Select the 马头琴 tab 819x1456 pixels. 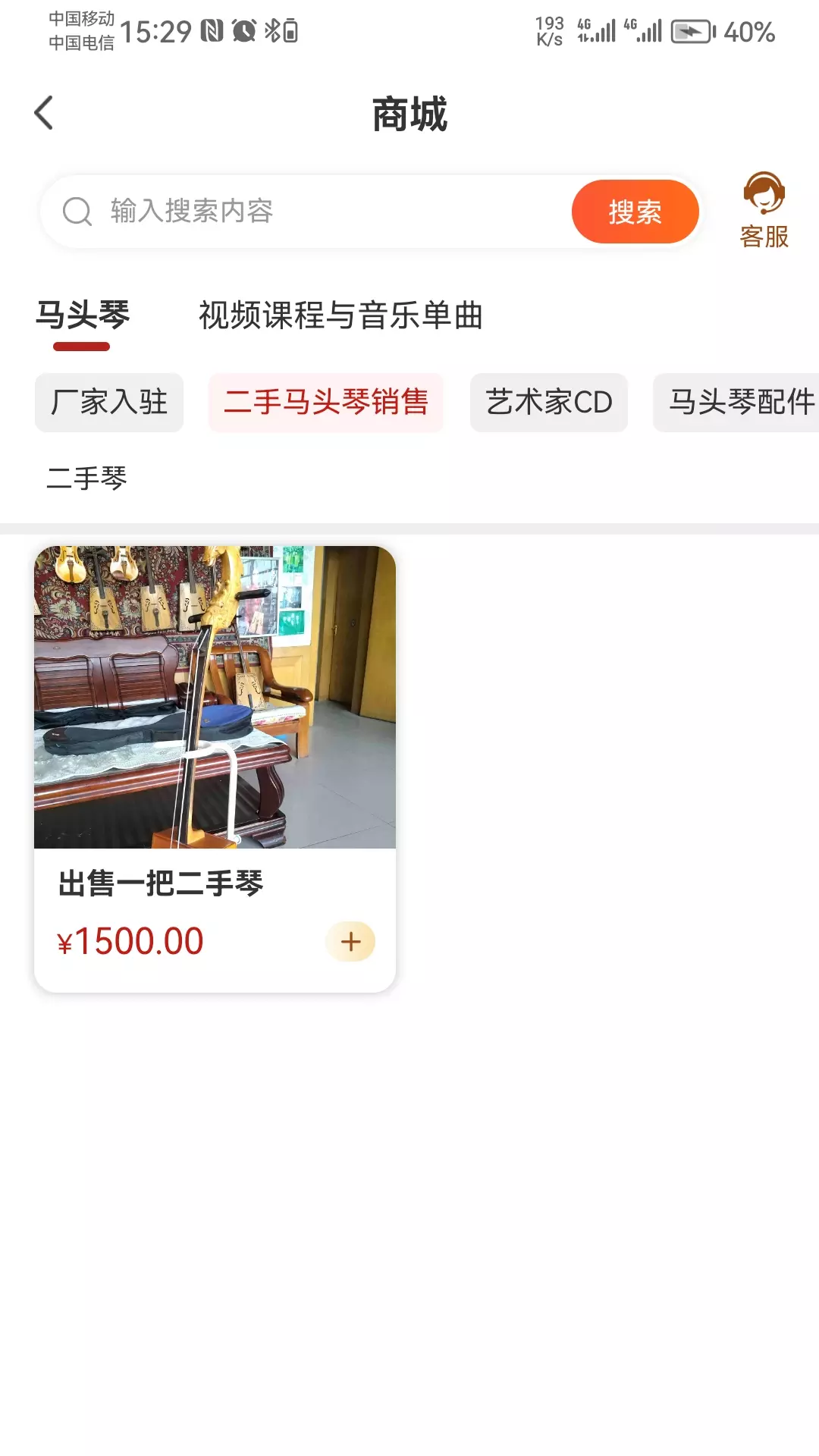pos(82,315)
